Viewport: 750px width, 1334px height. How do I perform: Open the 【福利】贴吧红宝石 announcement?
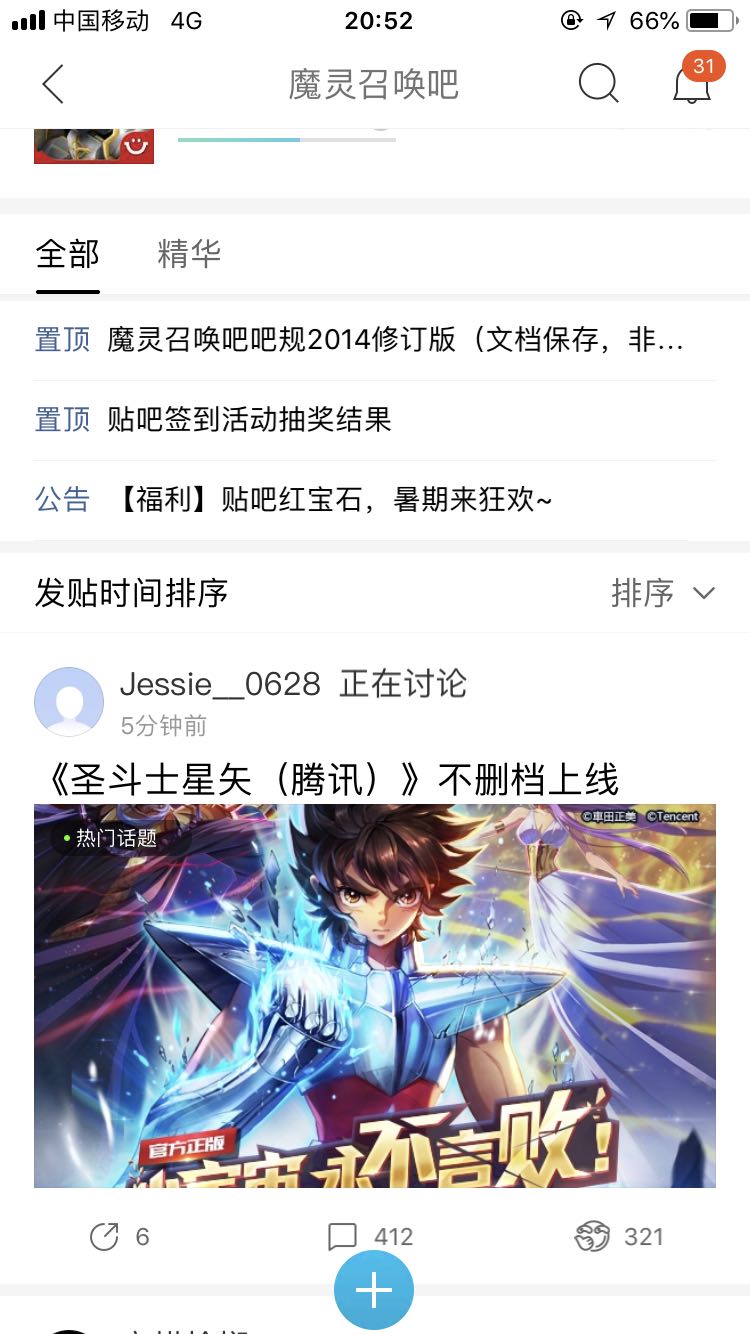pos(334,499)
